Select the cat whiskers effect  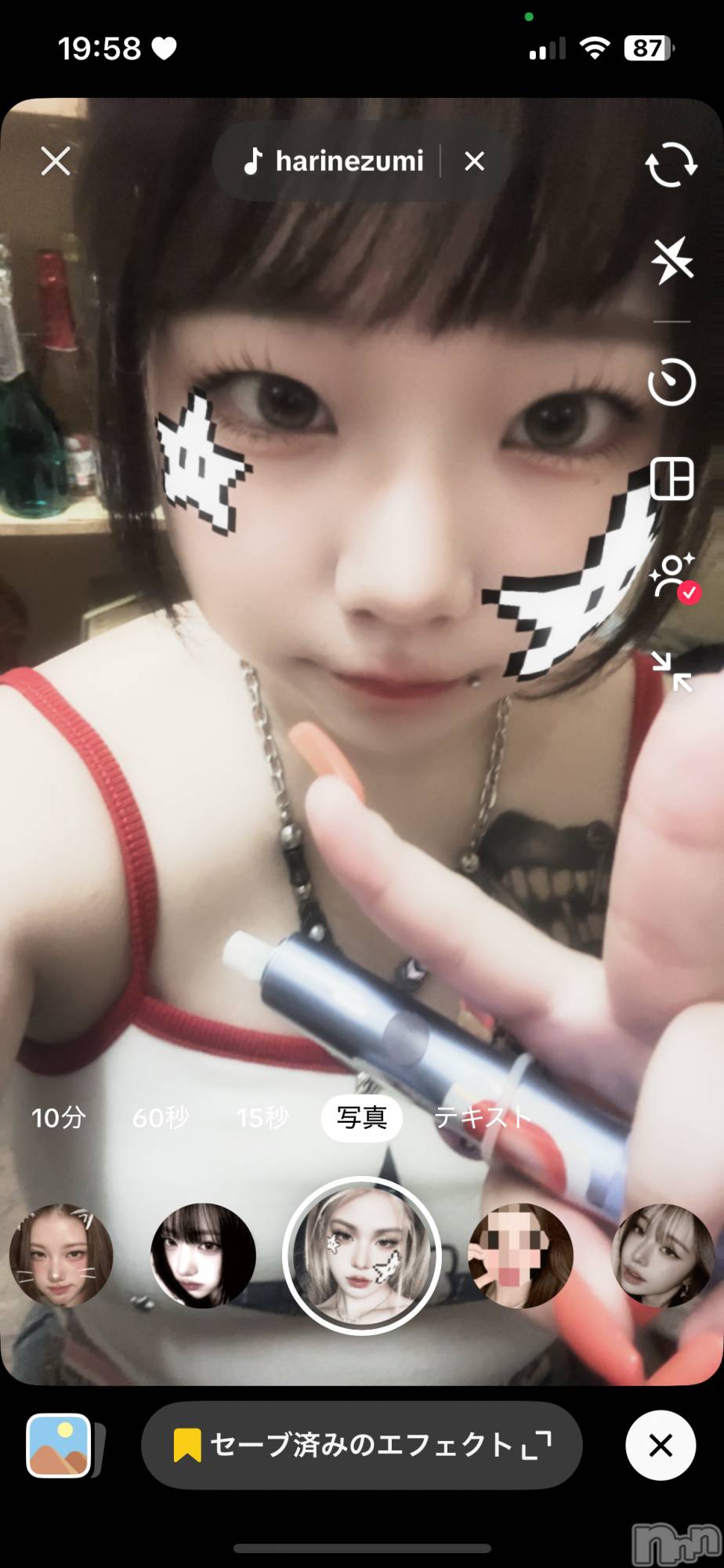[61, 1256]
